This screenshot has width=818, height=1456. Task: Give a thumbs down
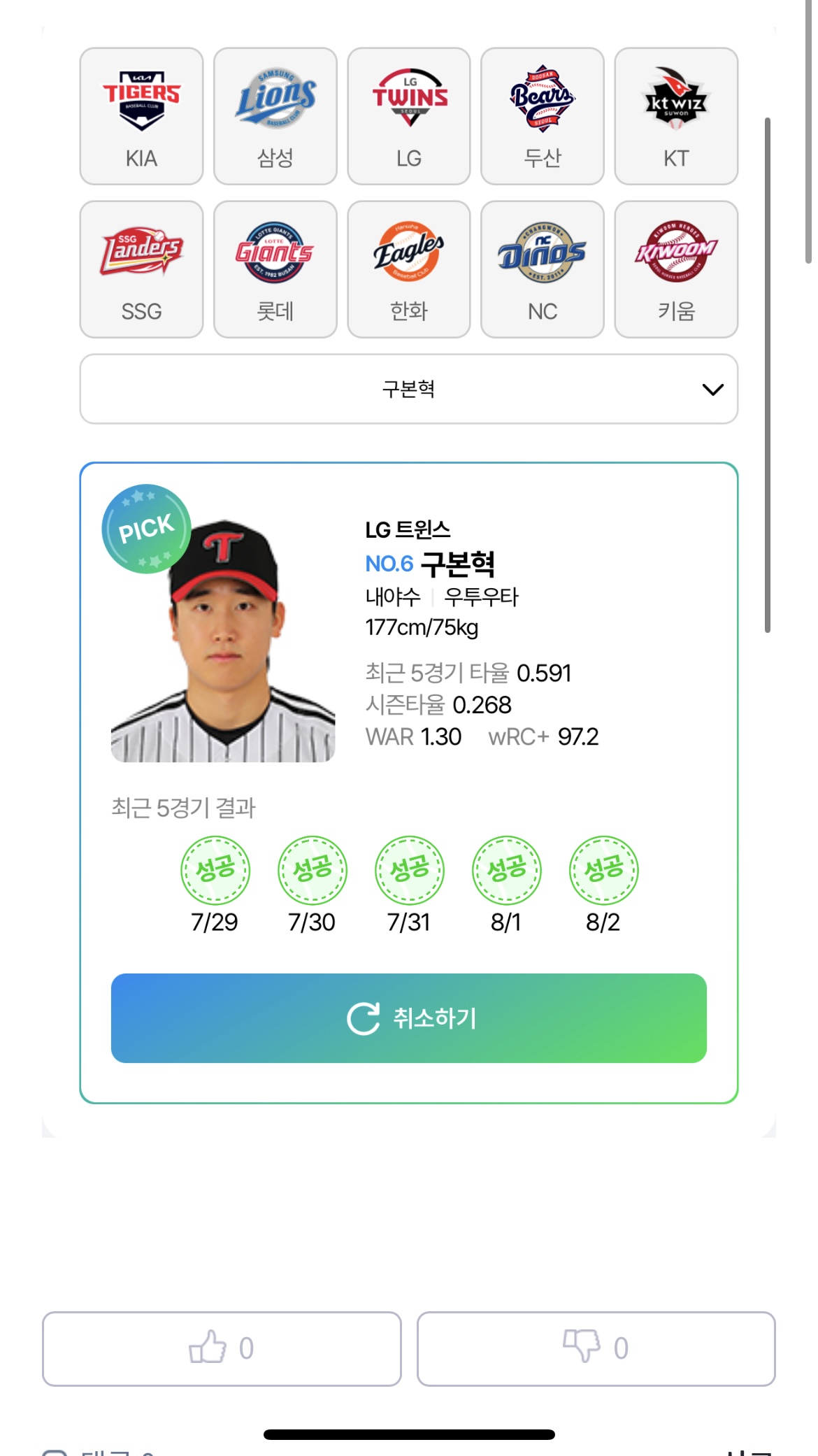(x=596, y=1348)
